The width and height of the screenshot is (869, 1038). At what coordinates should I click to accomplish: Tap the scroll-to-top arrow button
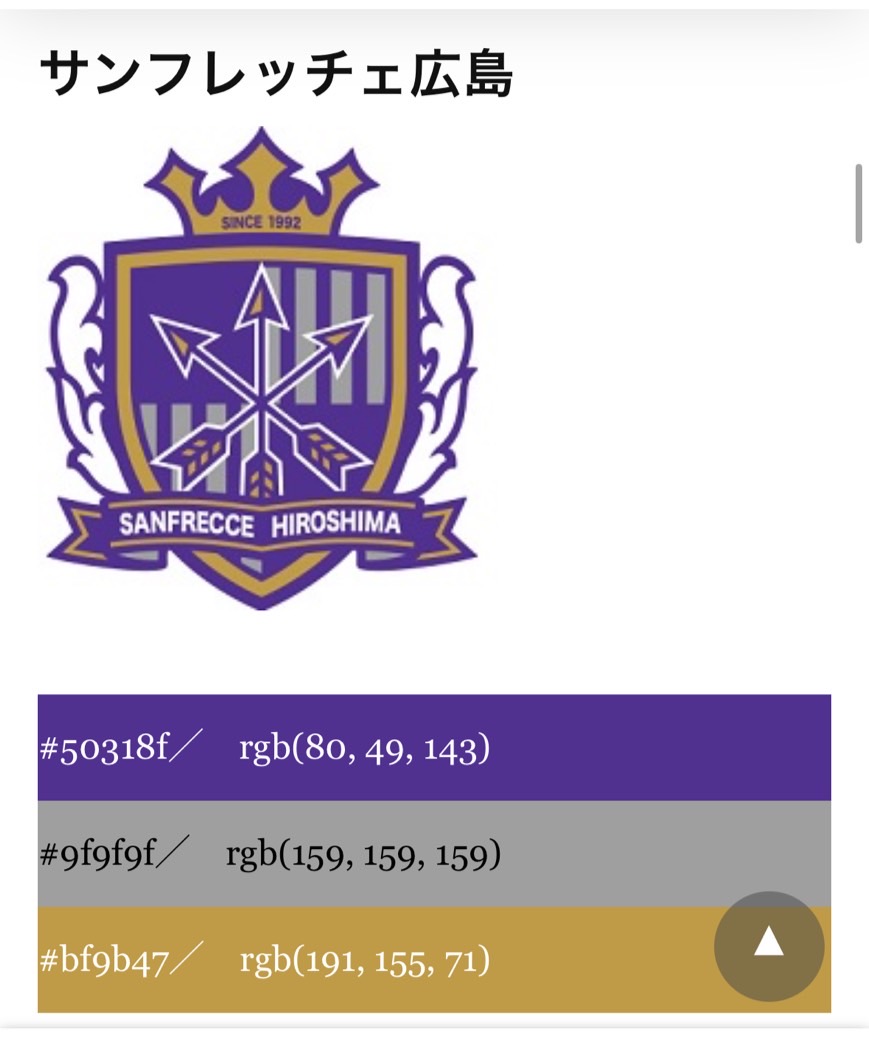coord(768,946)
